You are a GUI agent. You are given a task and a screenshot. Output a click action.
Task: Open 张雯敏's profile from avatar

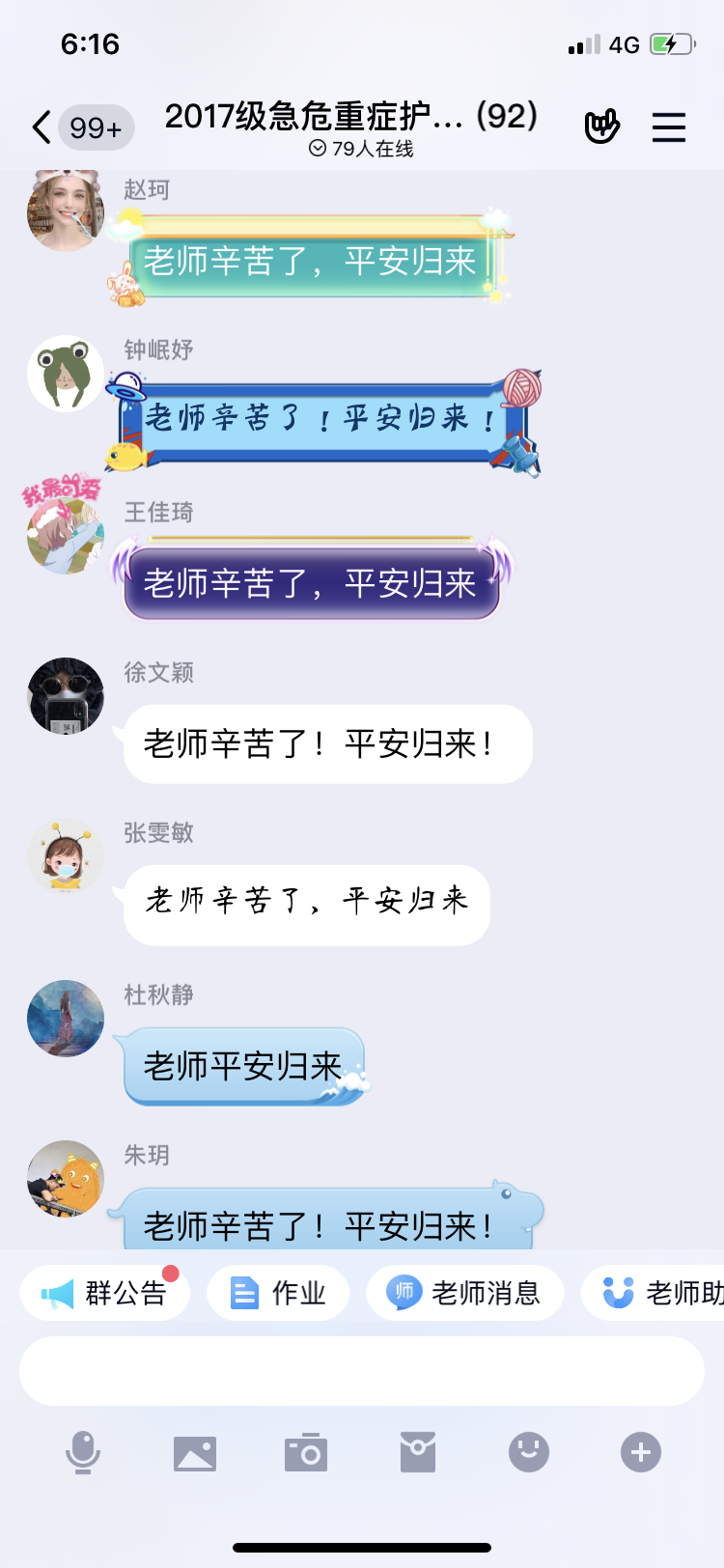pyautogui.click(x=66, y=856)
